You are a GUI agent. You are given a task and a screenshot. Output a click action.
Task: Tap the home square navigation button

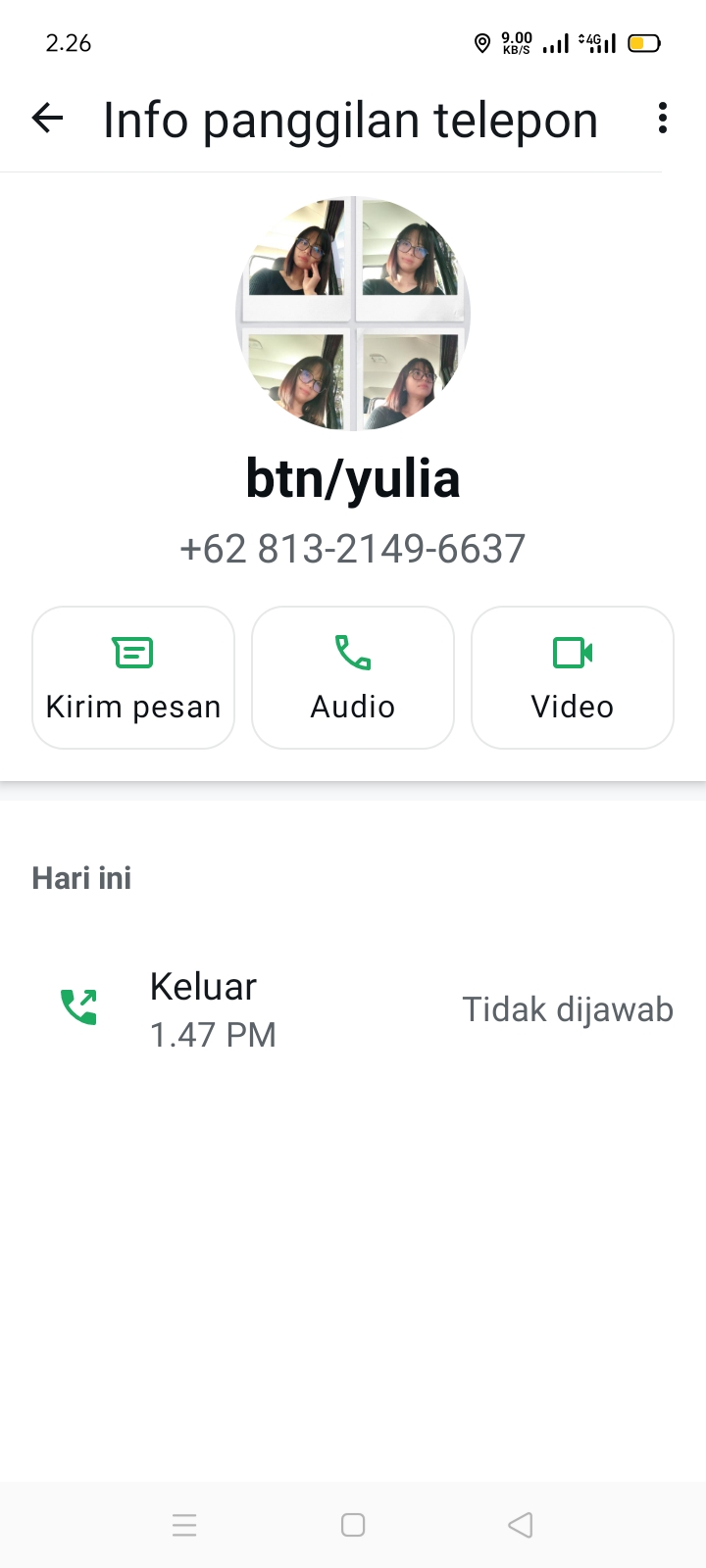tap(353, 1525)
